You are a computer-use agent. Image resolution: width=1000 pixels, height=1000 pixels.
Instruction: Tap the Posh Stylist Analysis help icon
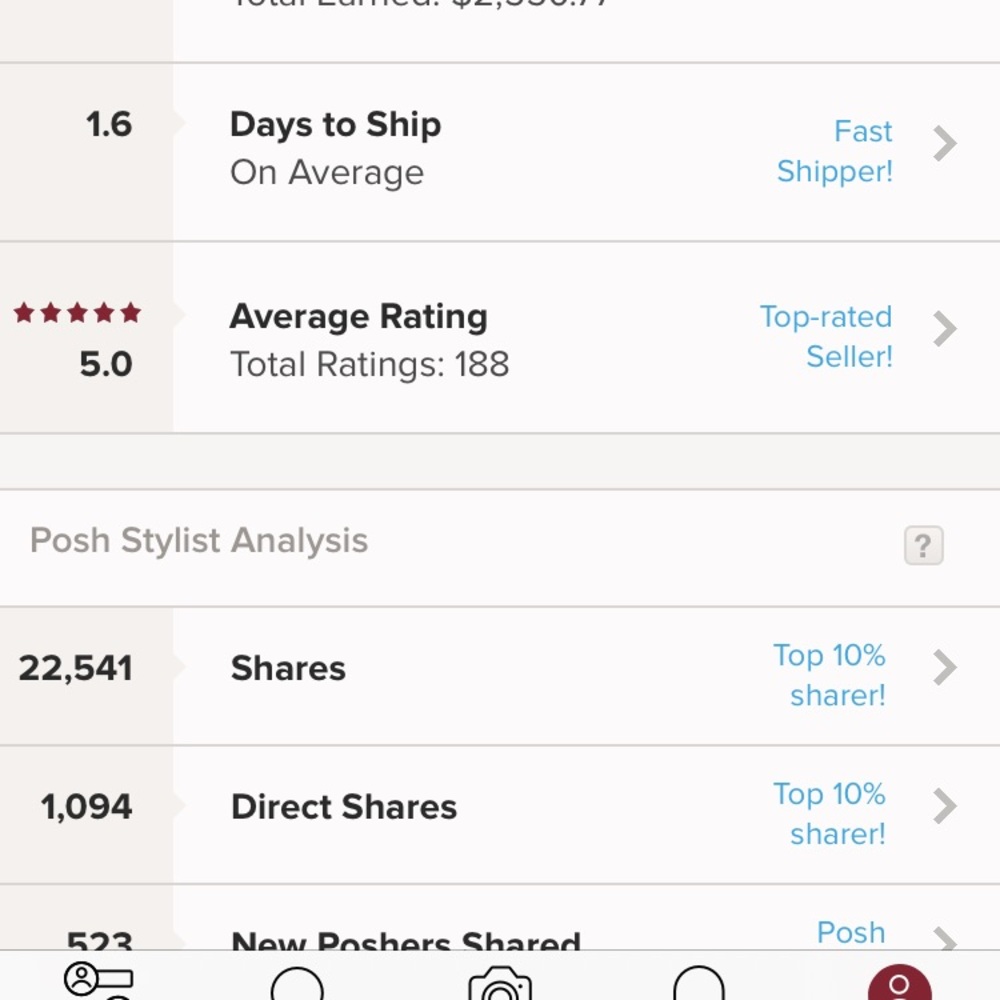point(923,546)
